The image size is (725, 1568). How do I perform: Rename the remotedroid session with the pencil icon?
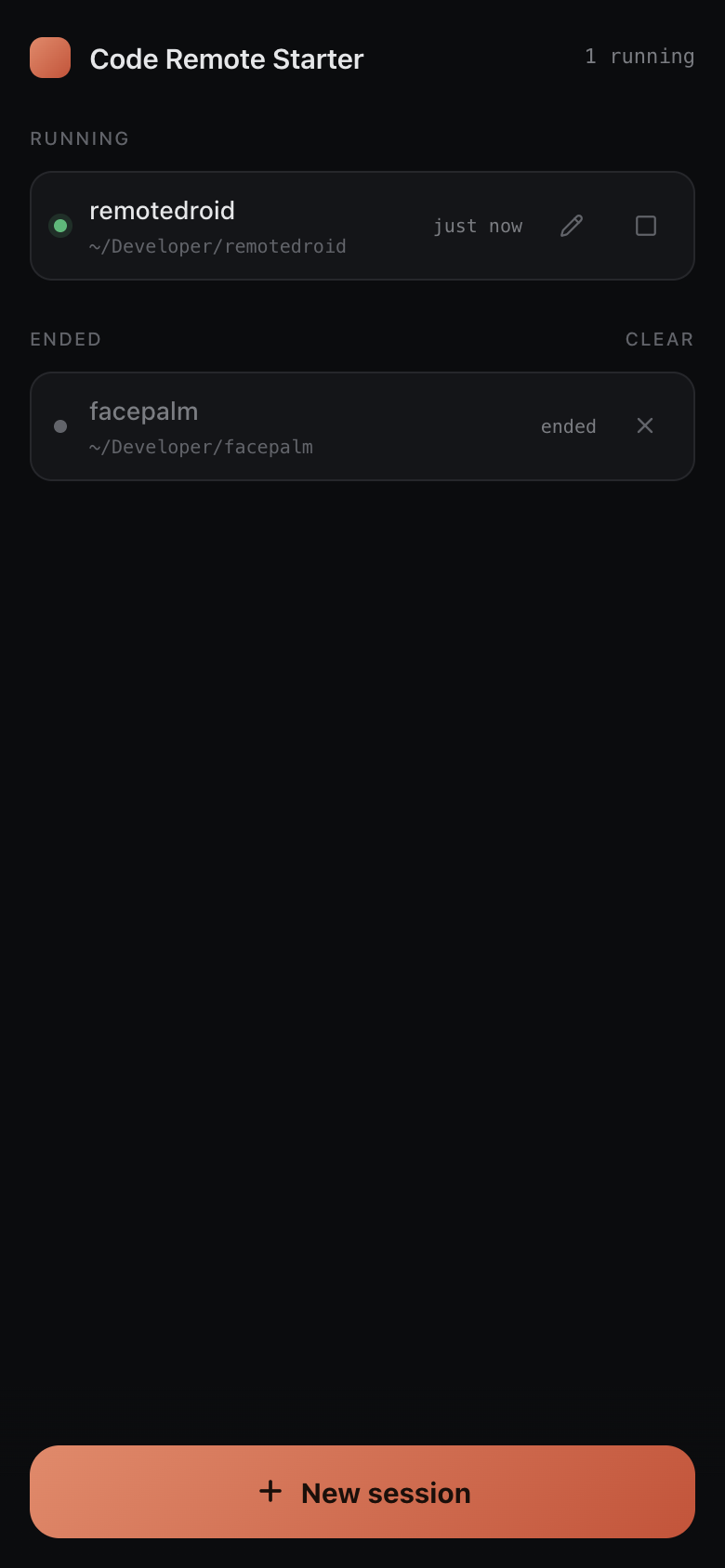(572, 226)
